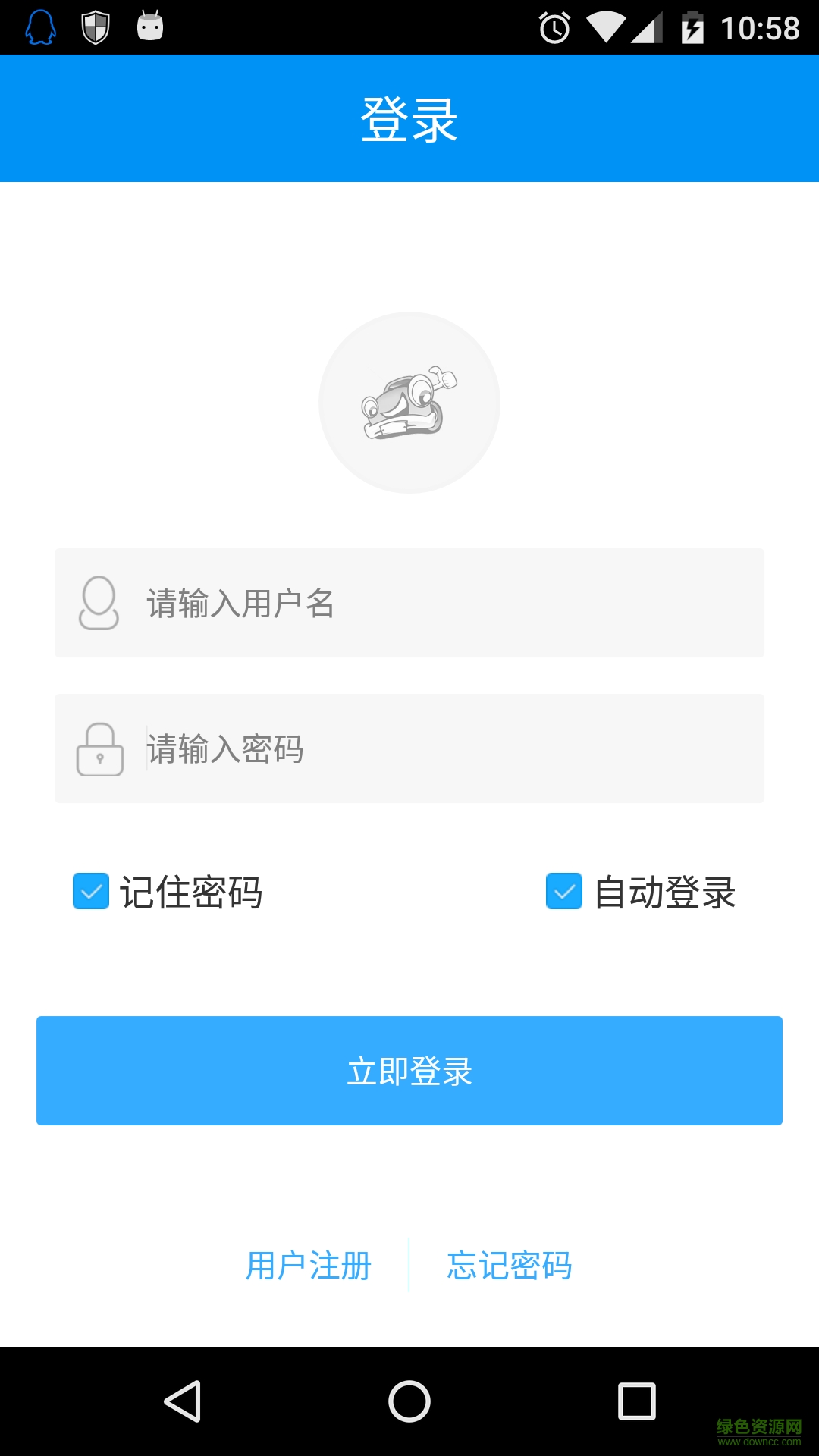The image size is (819, 1456).
Task: Tap the Android robot icon in the status bar
Action: tap(149, 27)
